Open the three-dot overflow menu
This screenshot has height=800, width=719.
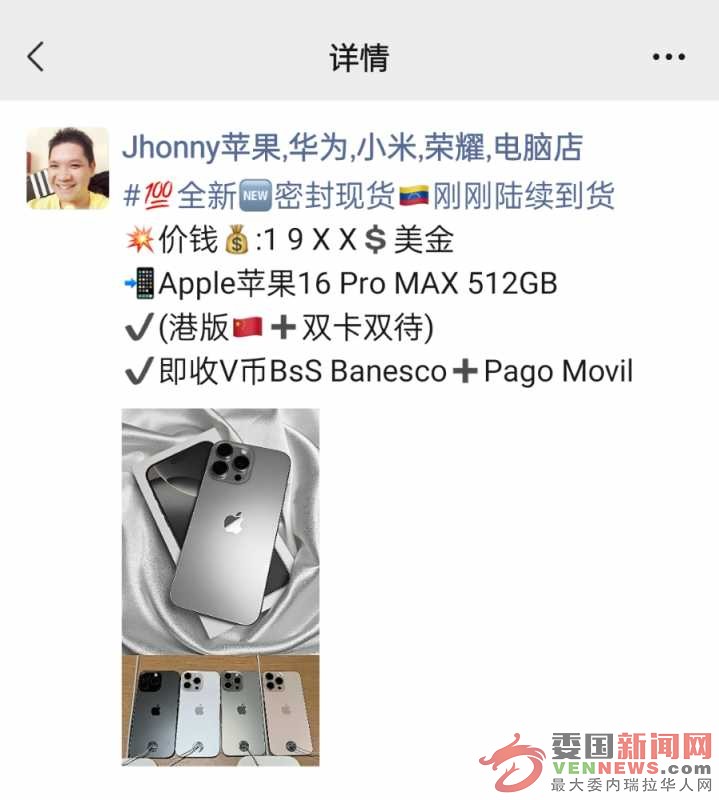coord(668,57)
